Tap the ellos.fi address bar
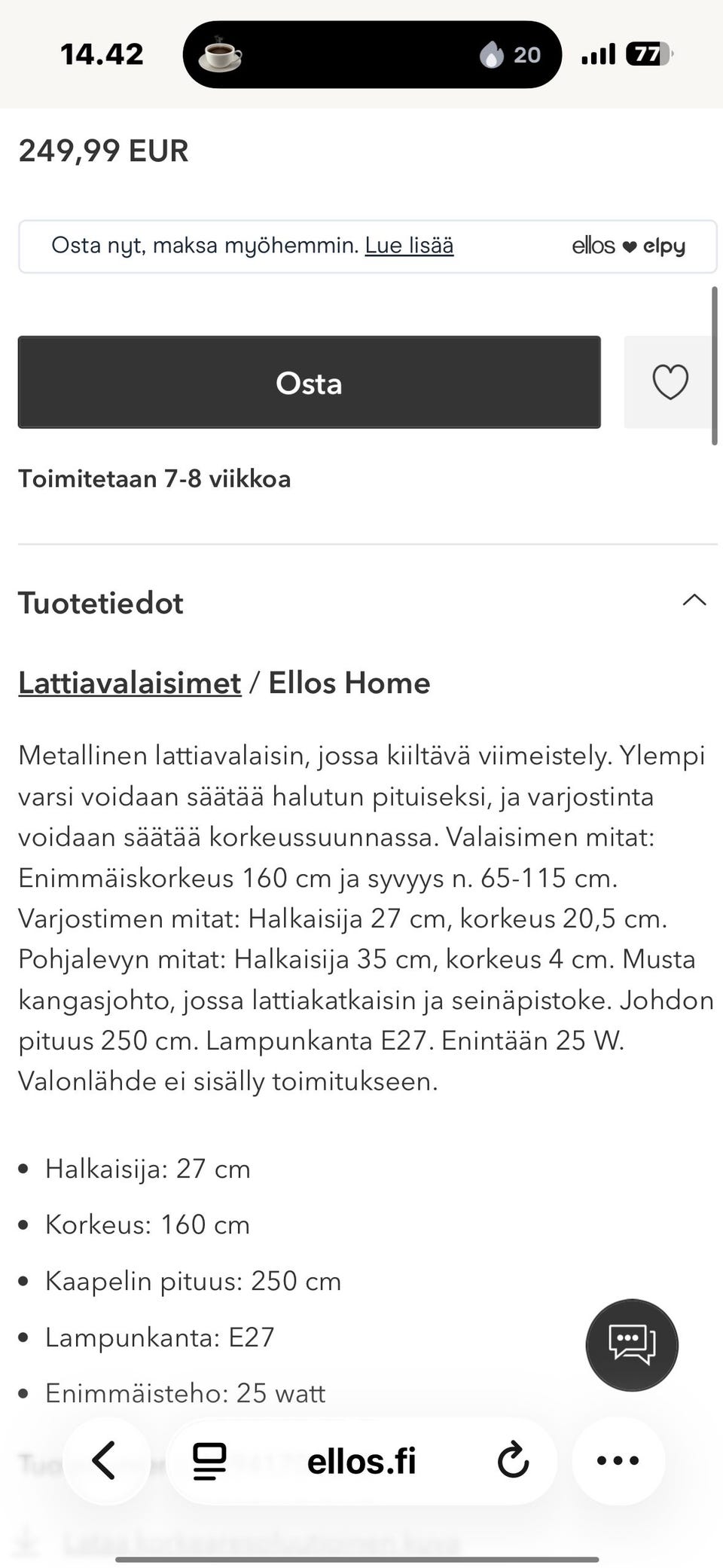Image resolution: width=723 pixels, height=1568 pixels. pos(361,1460)
